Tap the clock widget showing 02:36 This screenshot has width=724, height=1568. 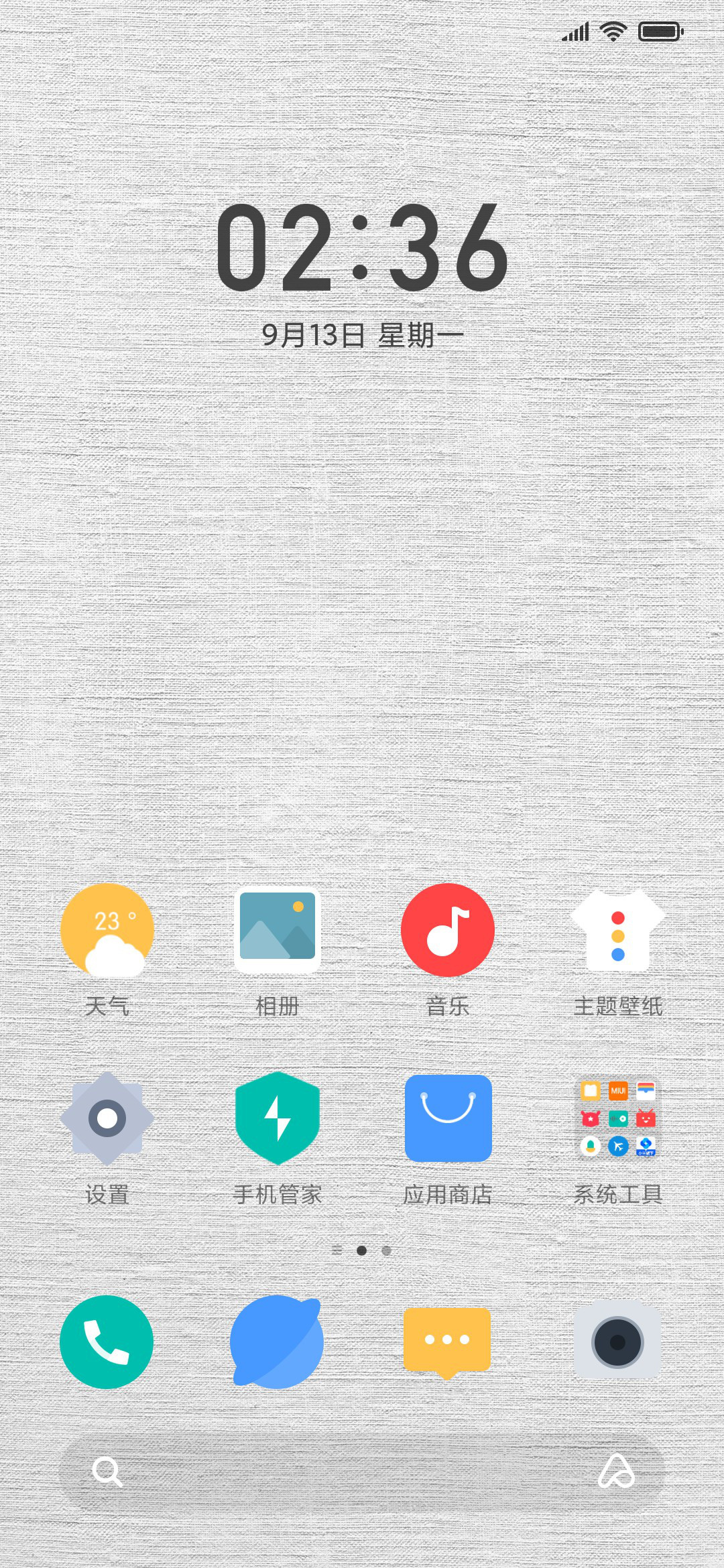pyautogui.click(x=362, y=248)
